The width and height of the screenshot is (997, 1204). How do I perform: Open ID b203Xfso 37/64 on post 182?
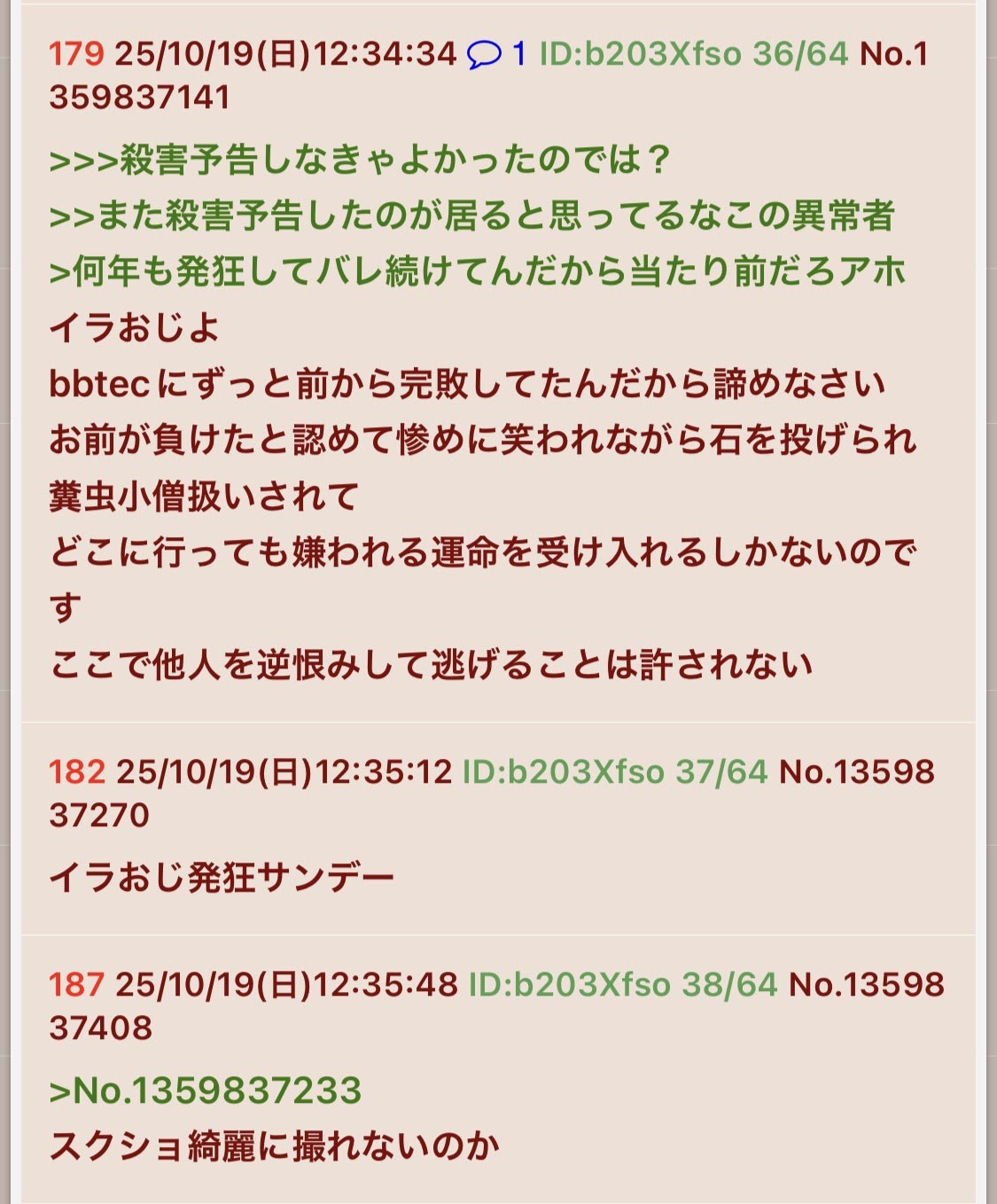(x=614, y=772)
